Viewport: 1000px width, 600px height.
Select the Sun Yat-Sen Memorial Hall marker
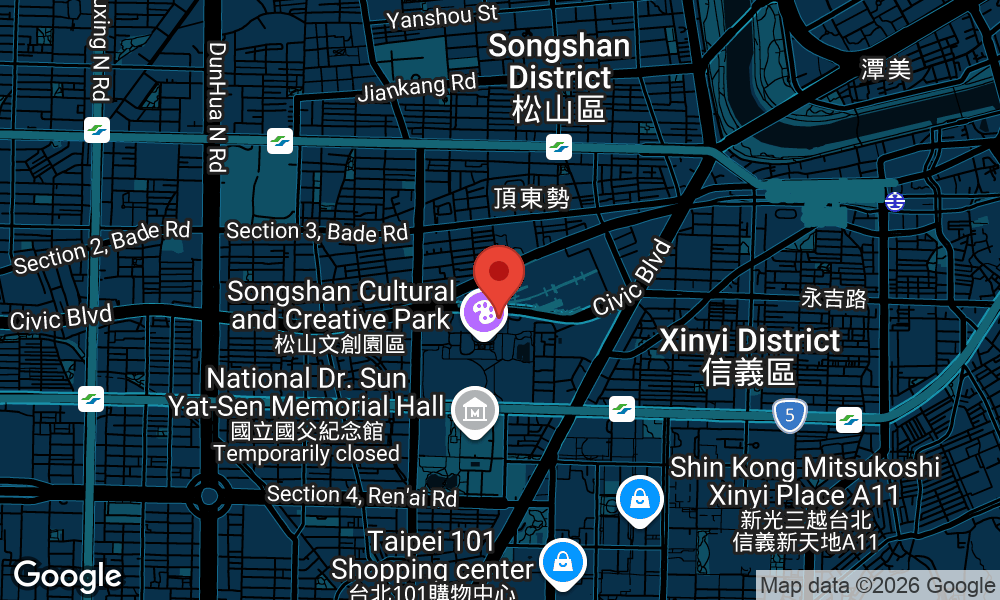475,410
